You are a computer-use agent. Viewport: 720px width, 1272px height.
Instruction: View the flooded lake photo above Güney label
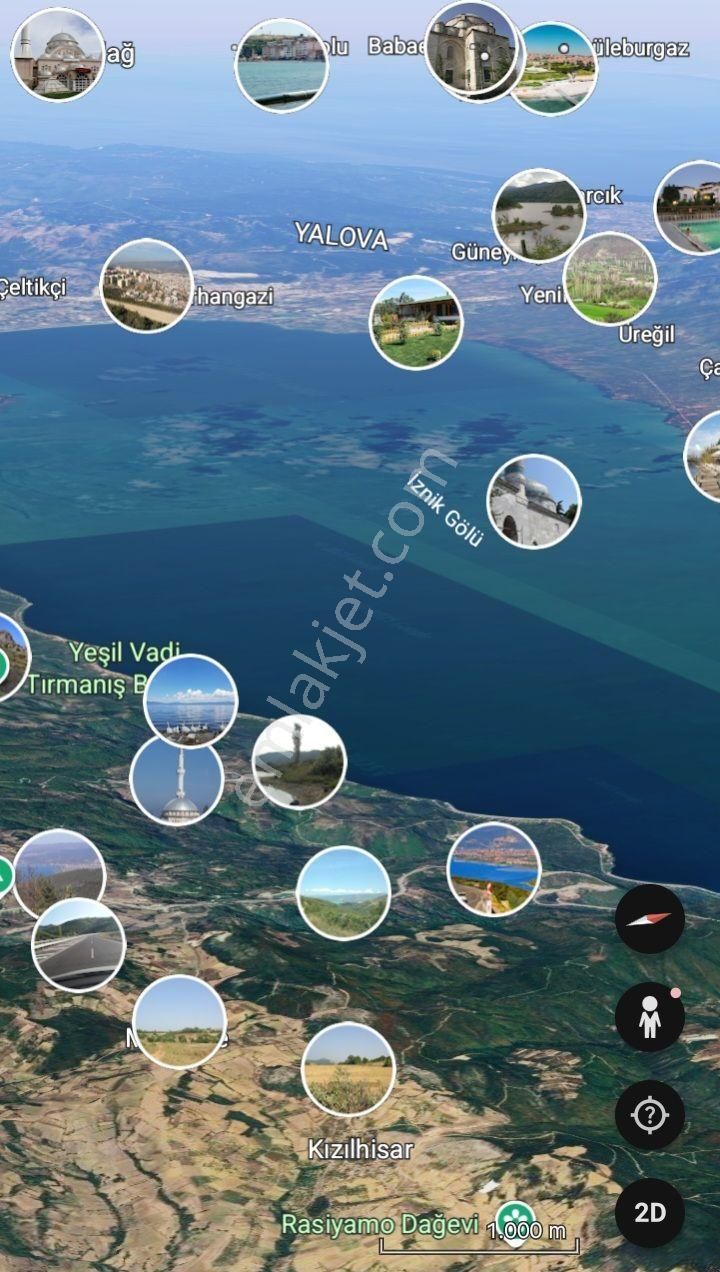pyautogui.click(x=538, y=215)
